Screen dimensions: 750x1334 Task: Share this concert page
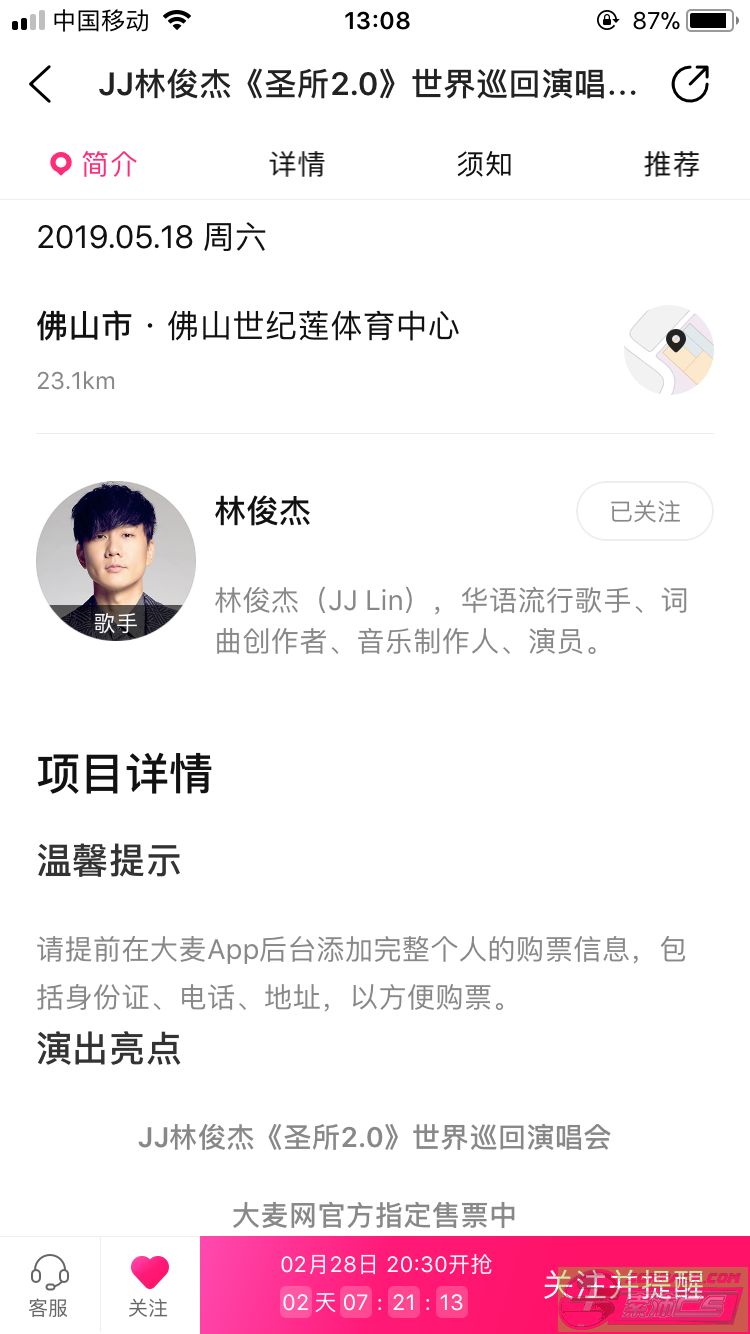(x=690, y=85)
